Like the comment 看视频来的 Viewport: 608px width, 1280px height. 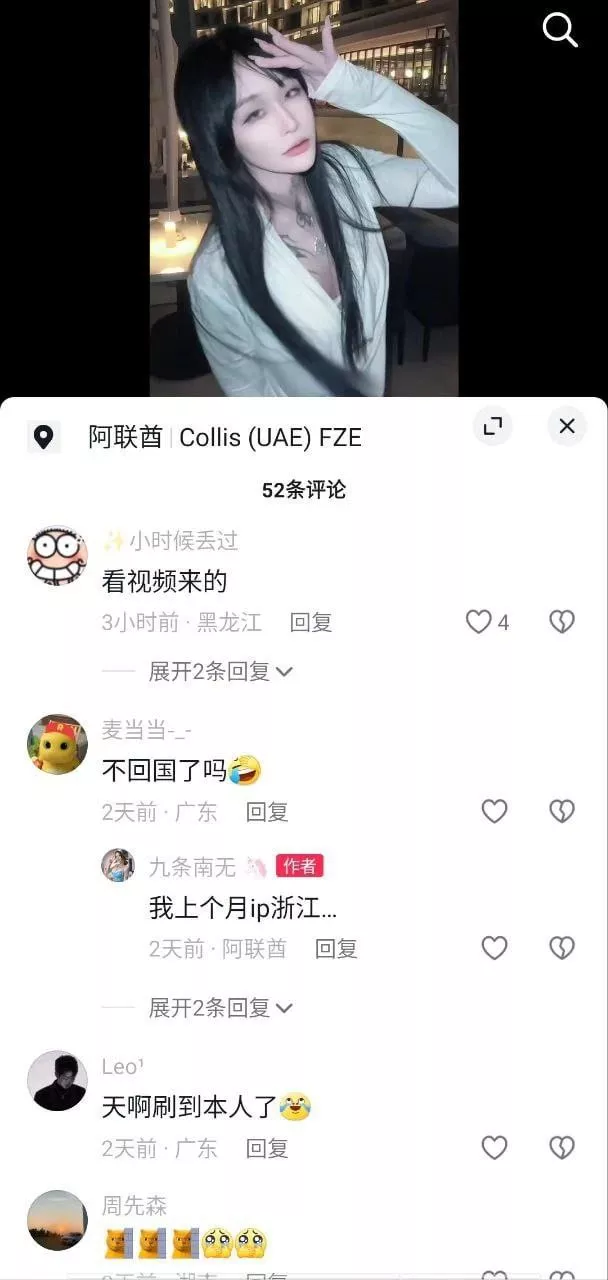click(479, 622)
